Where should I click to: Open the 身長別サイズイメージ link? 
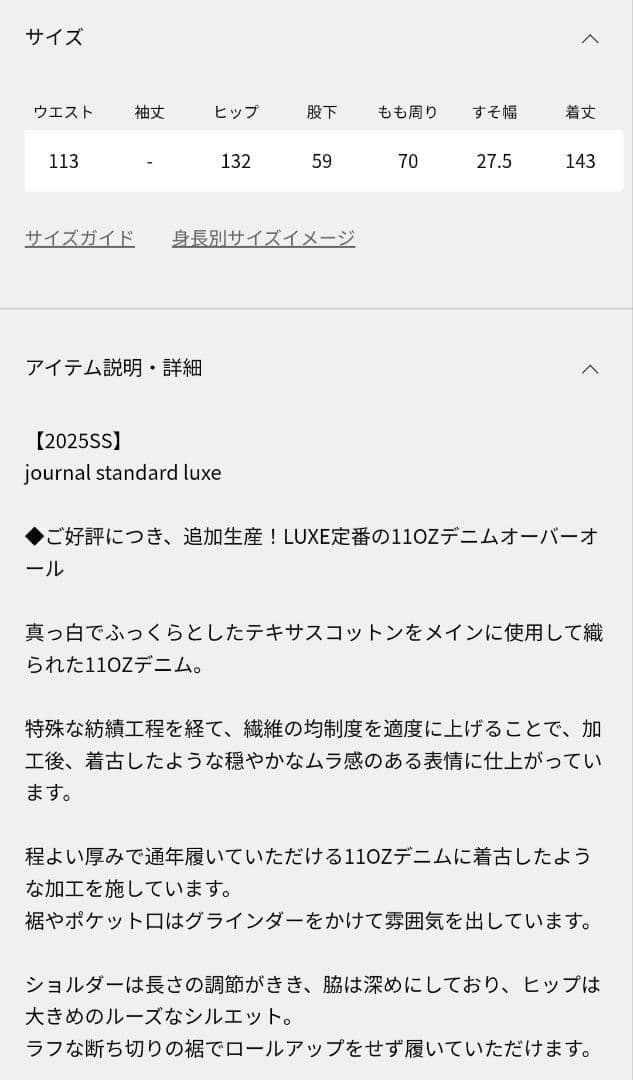(x=263, y=238)
